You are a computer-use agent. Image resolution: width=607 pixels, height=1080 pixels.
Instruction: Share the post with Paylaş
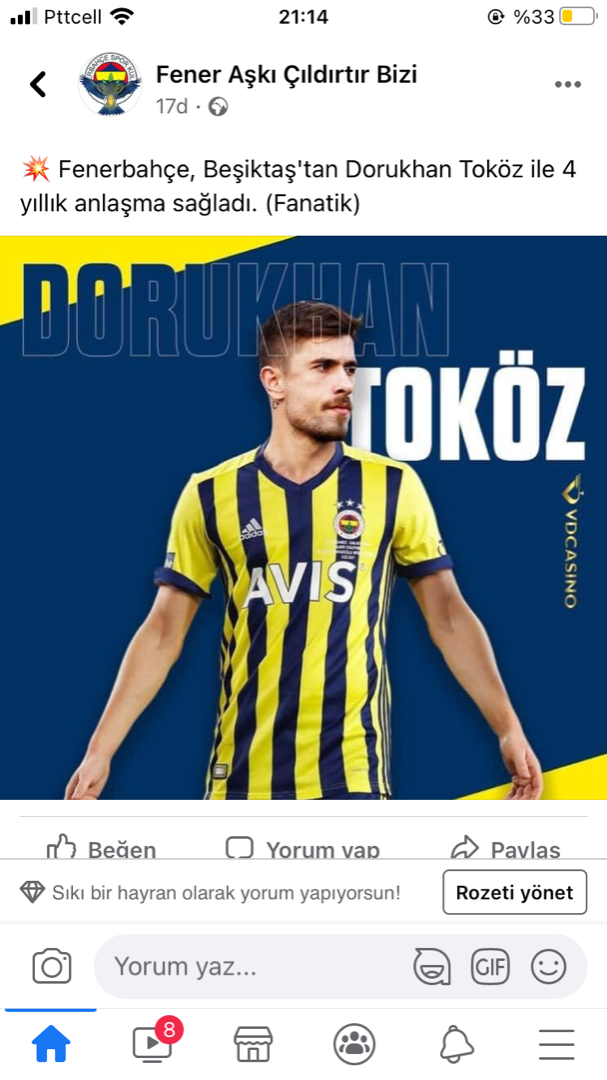506,849
